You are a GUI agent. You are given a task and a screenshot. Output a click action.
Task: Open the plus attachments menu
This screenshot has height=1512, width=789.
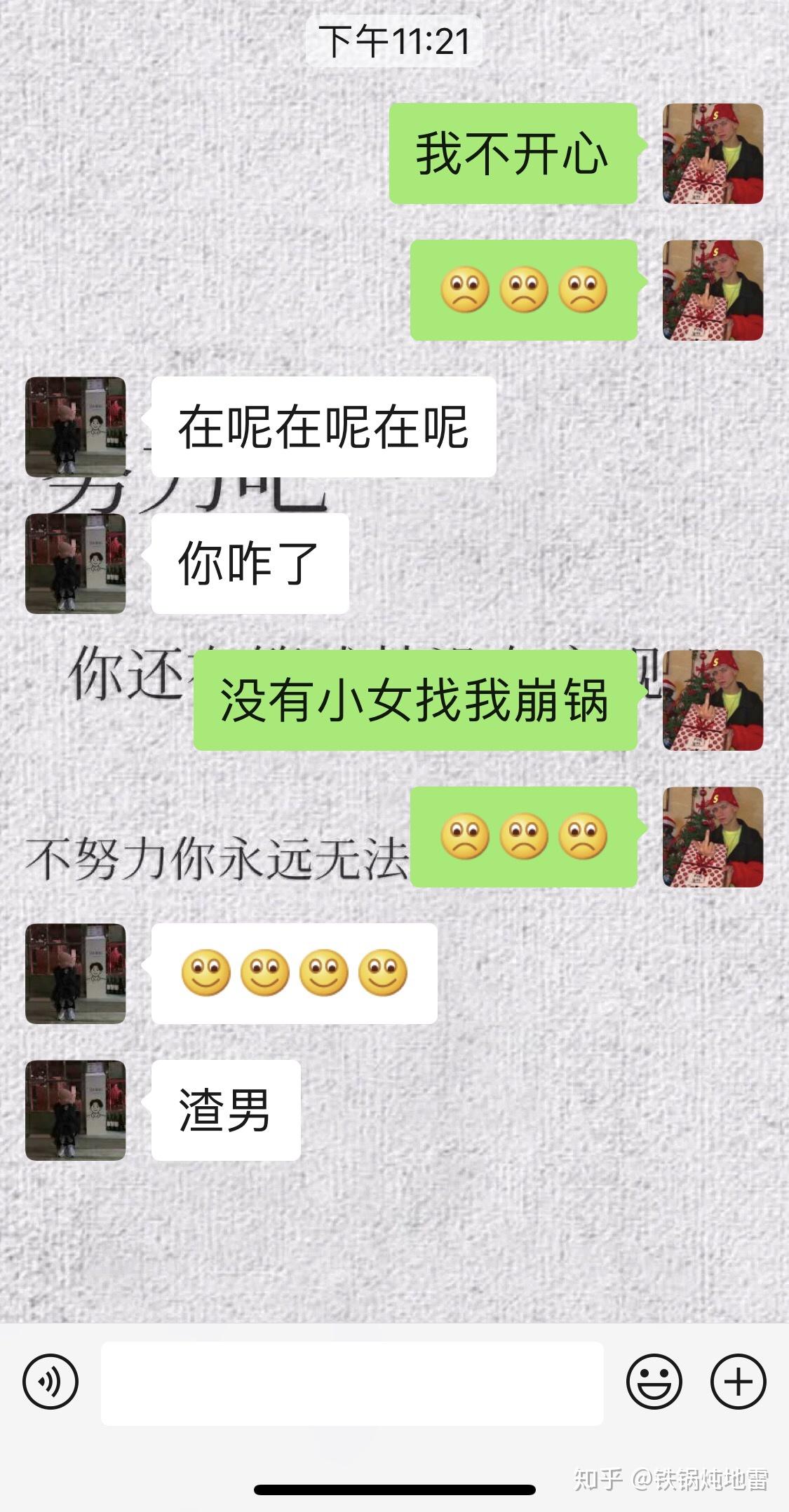[x=738, y=1382]
